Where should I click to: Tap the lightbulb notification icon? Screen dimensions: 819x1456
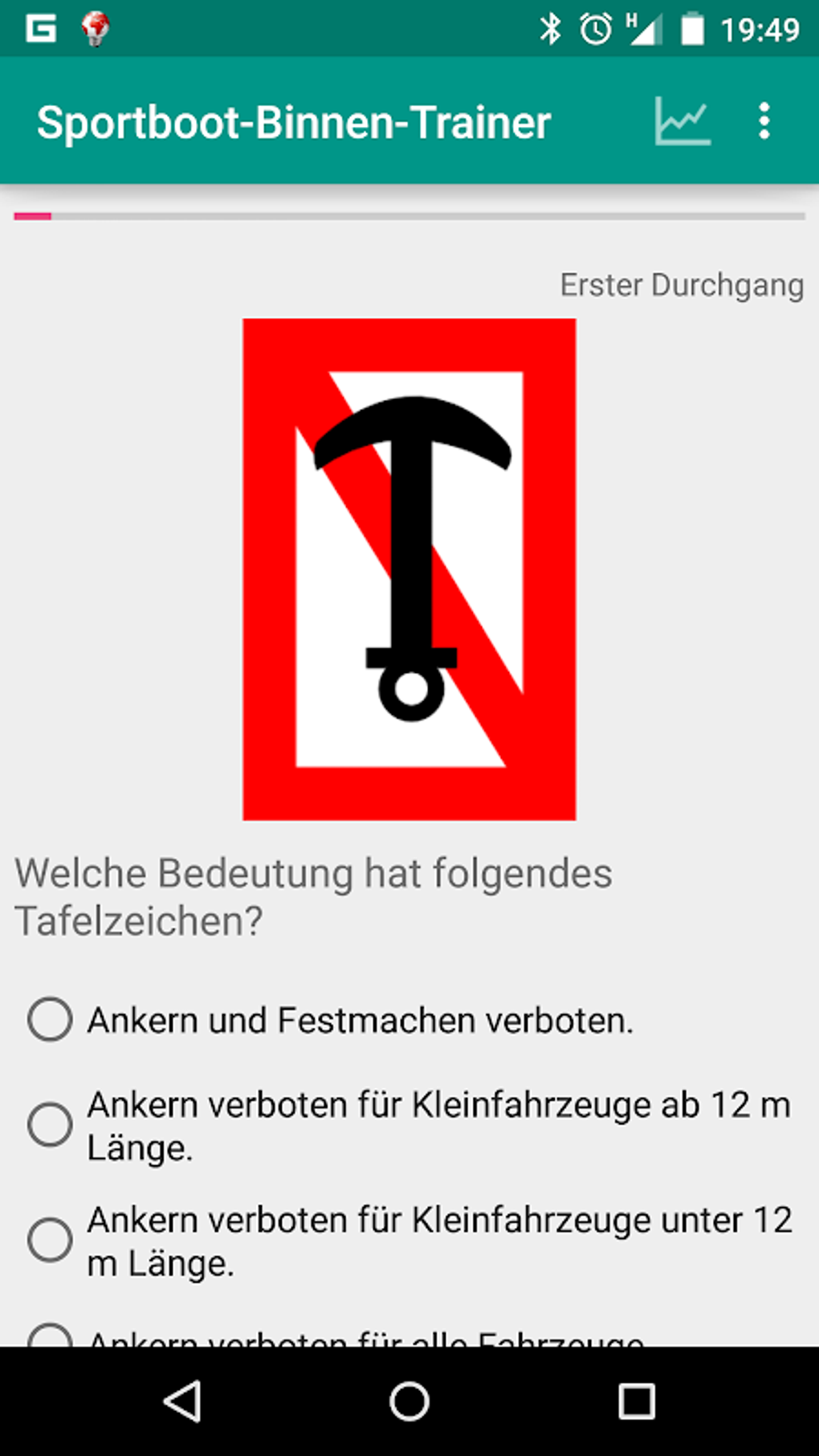pos(96,27)
